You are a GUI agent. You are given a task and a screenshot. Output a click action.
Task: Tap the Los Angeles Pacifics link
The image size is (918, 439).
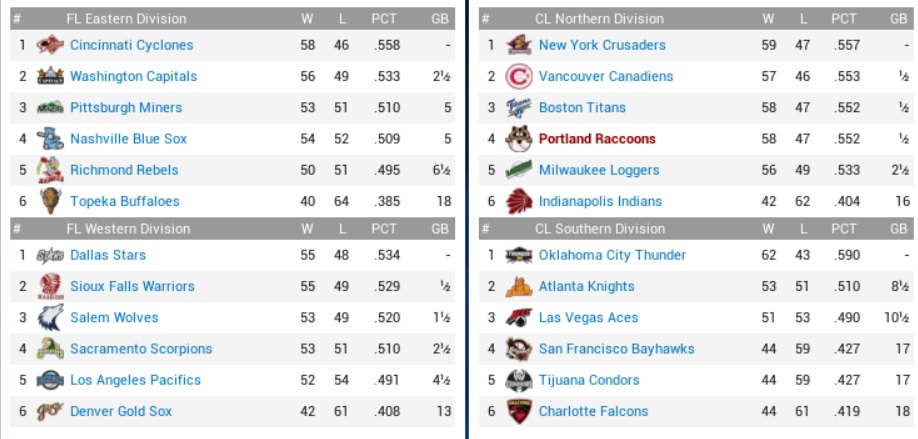135,380
